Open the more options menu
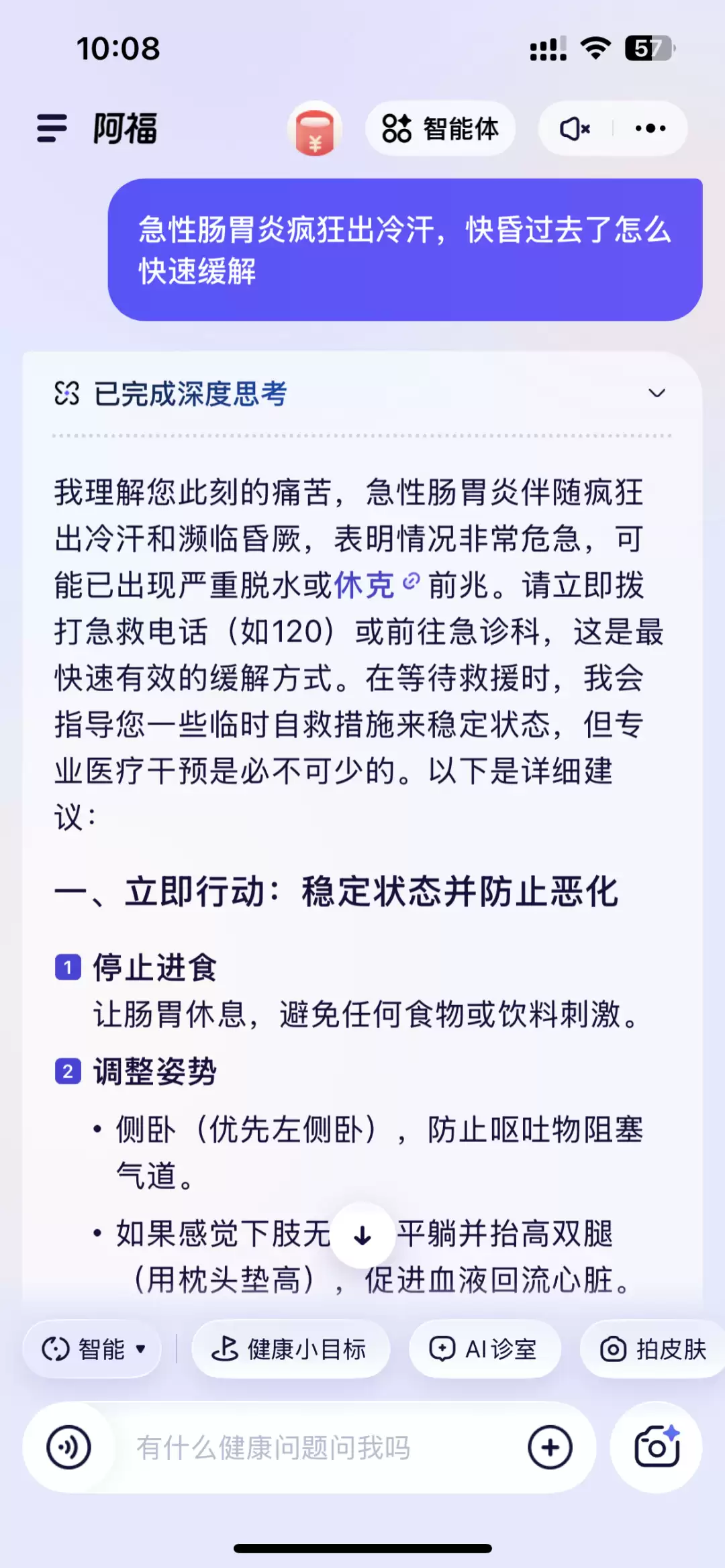This screenshot has width=725, height=1568. pyautogui.click(x=650, y=128)
